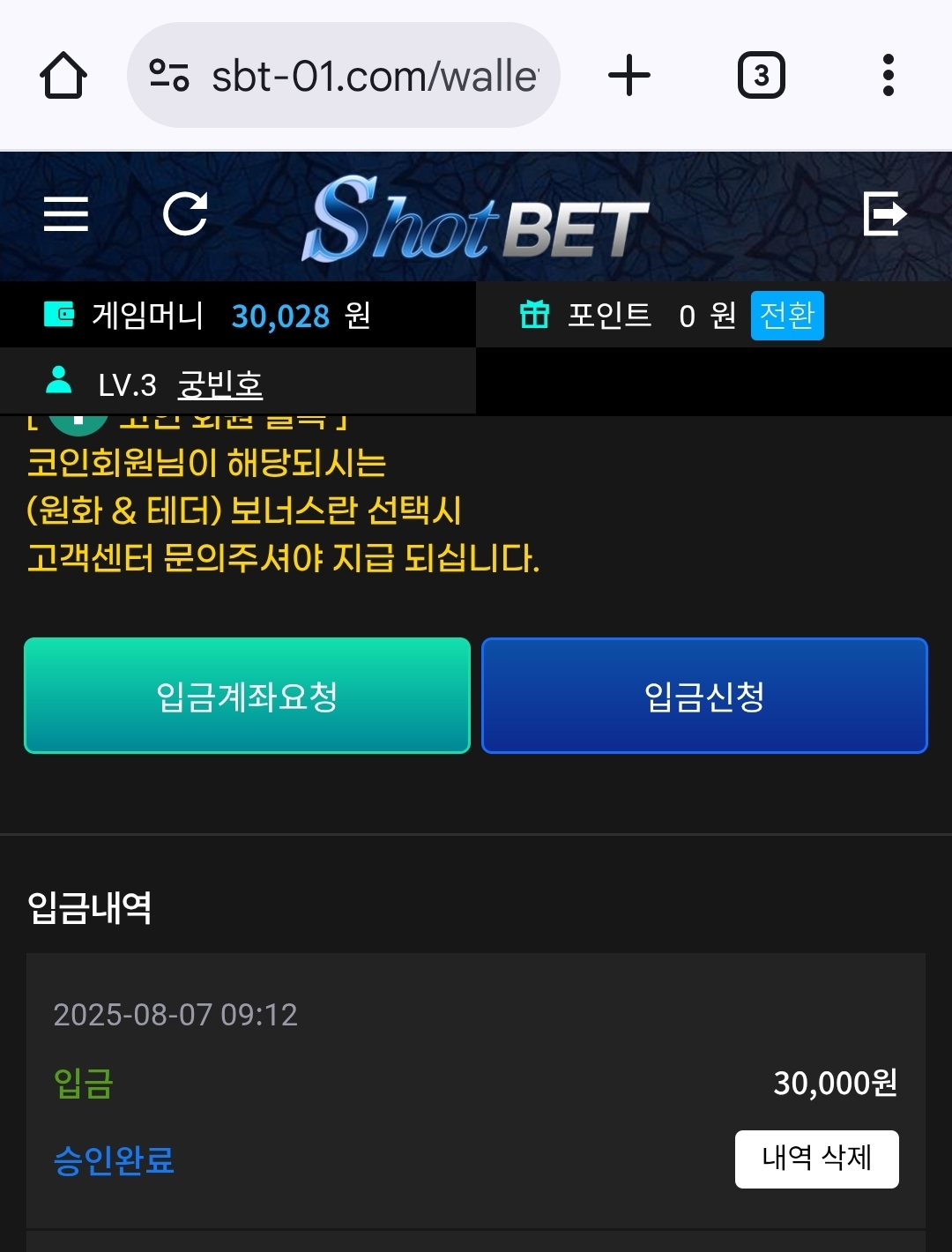
Task: Open the tab switcher showing 3 tabs
Action: pyautogui.click(x=761, y=76)
